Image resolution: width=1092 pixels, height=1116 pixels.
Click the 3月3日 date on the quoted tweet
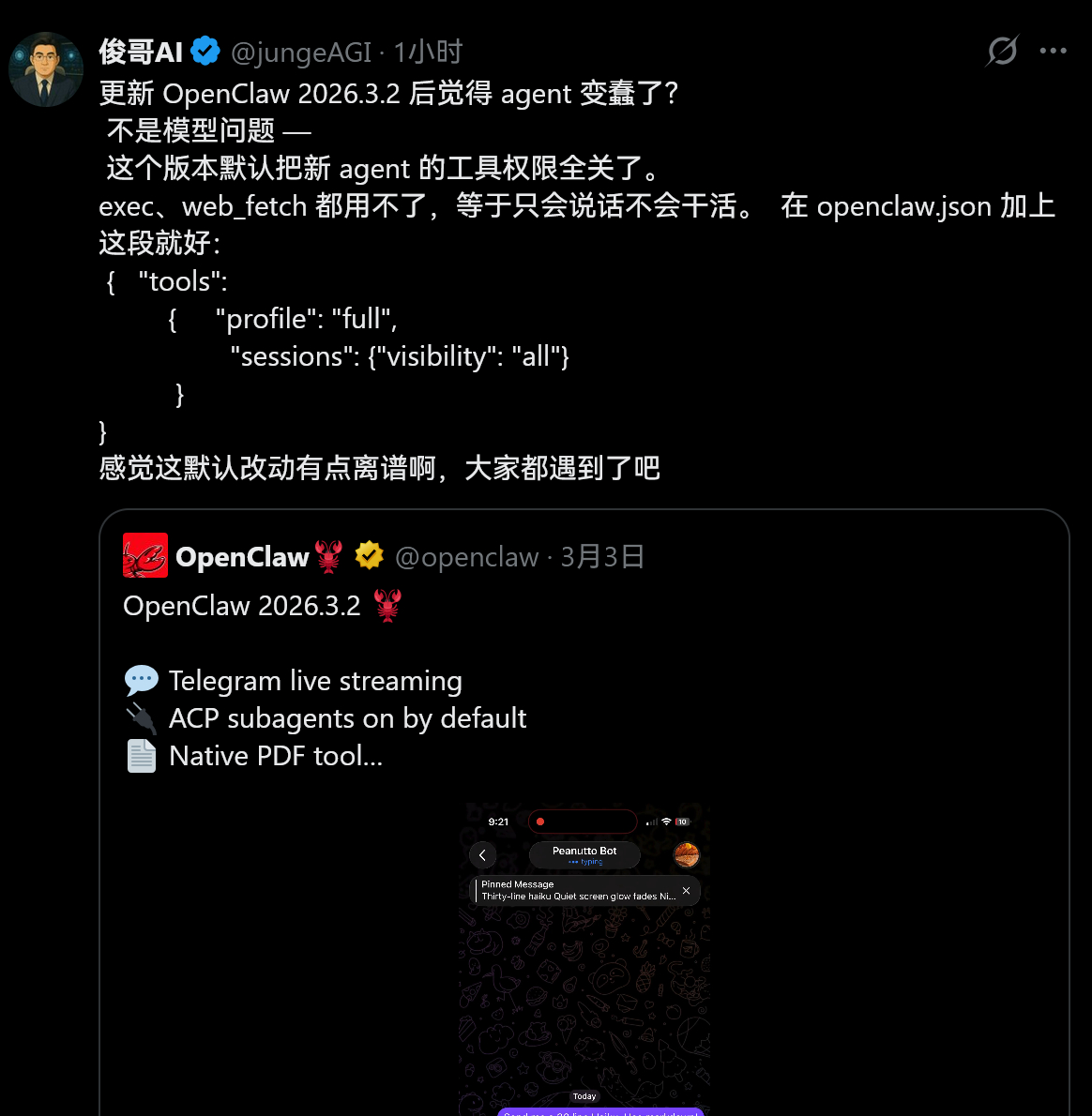pyautogui.click(x=601, y=556)
